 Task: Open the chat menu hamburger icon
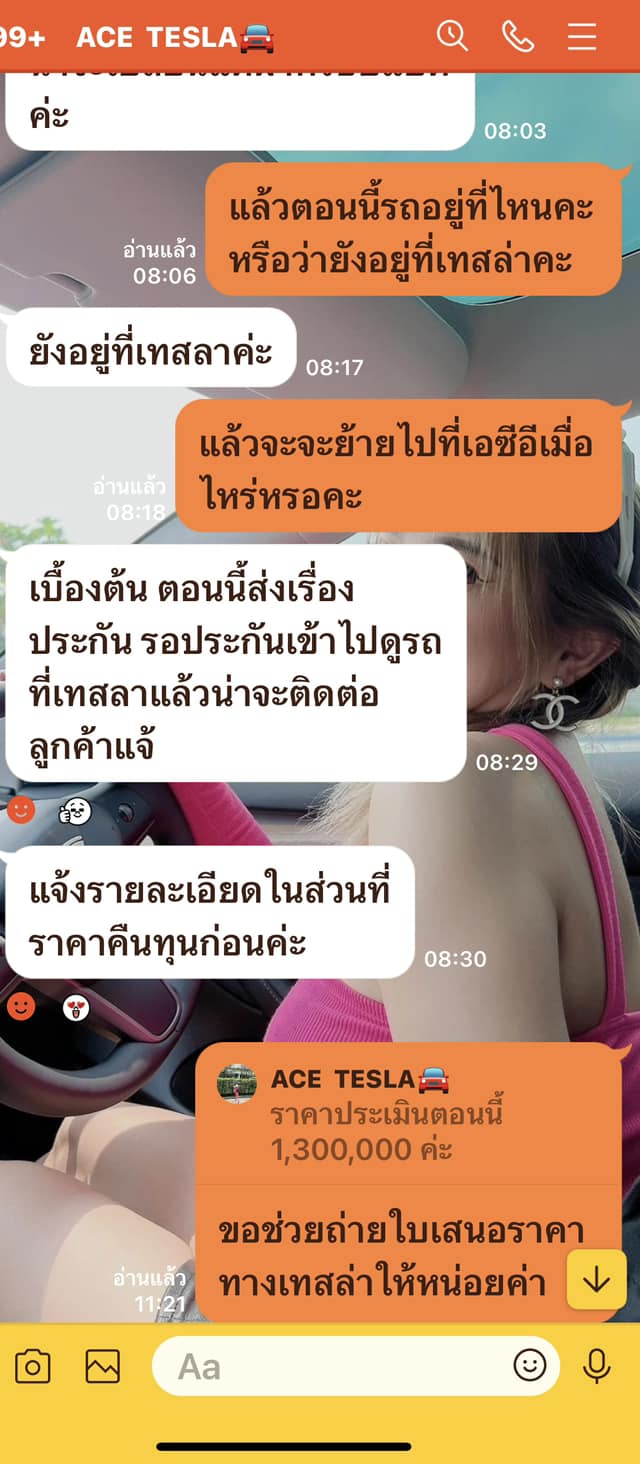pos(581,37)
